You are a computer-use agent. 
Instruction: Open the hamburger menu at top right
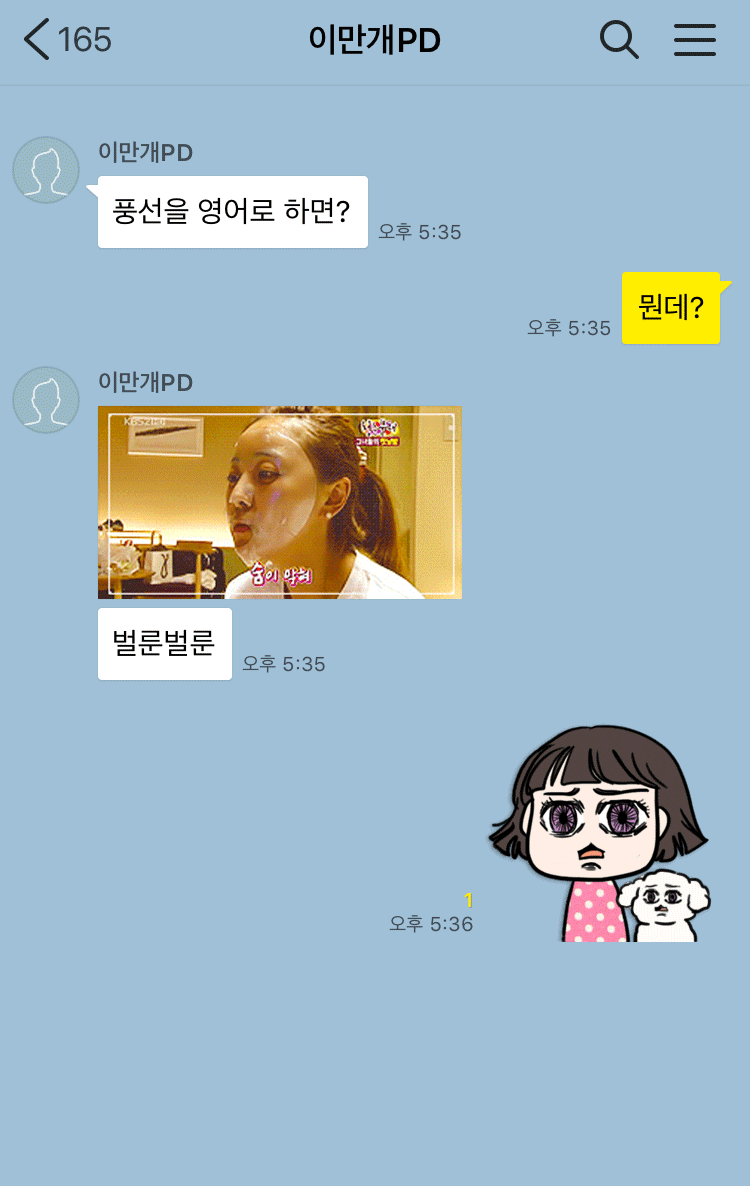[694, 40]
